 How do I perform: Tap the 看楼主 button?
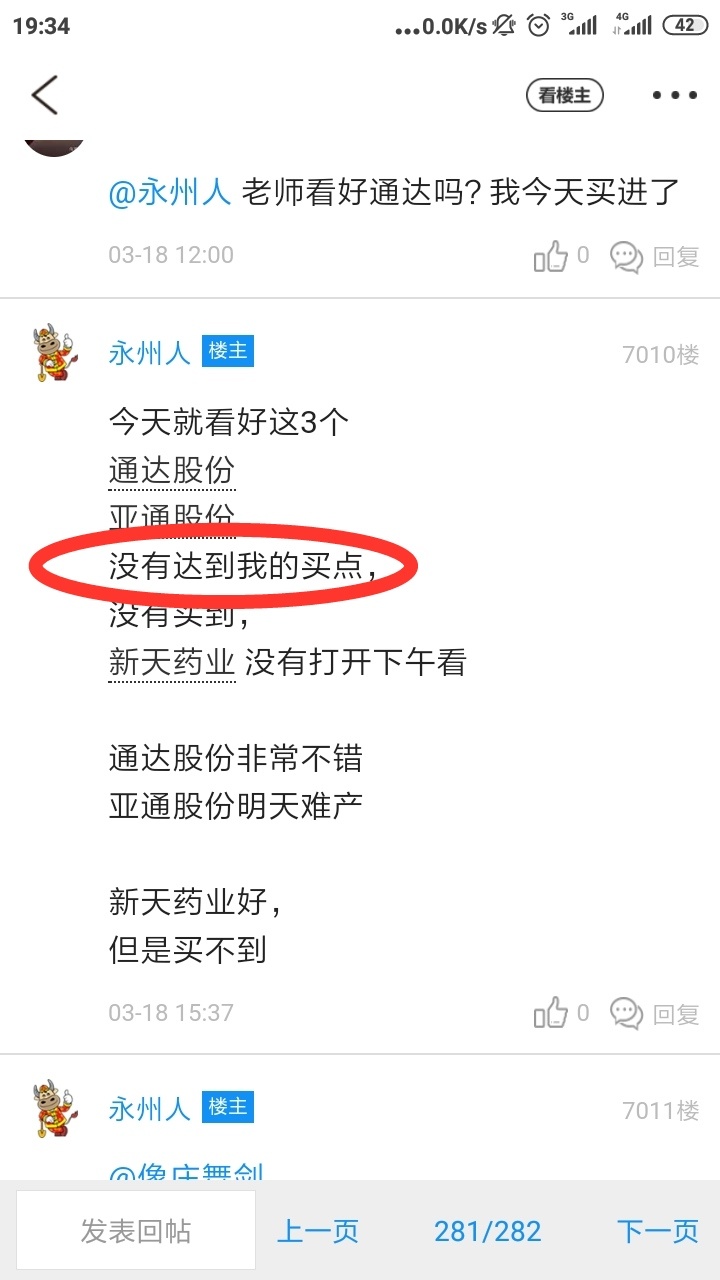pyautogui.click(x=565, y=95)
